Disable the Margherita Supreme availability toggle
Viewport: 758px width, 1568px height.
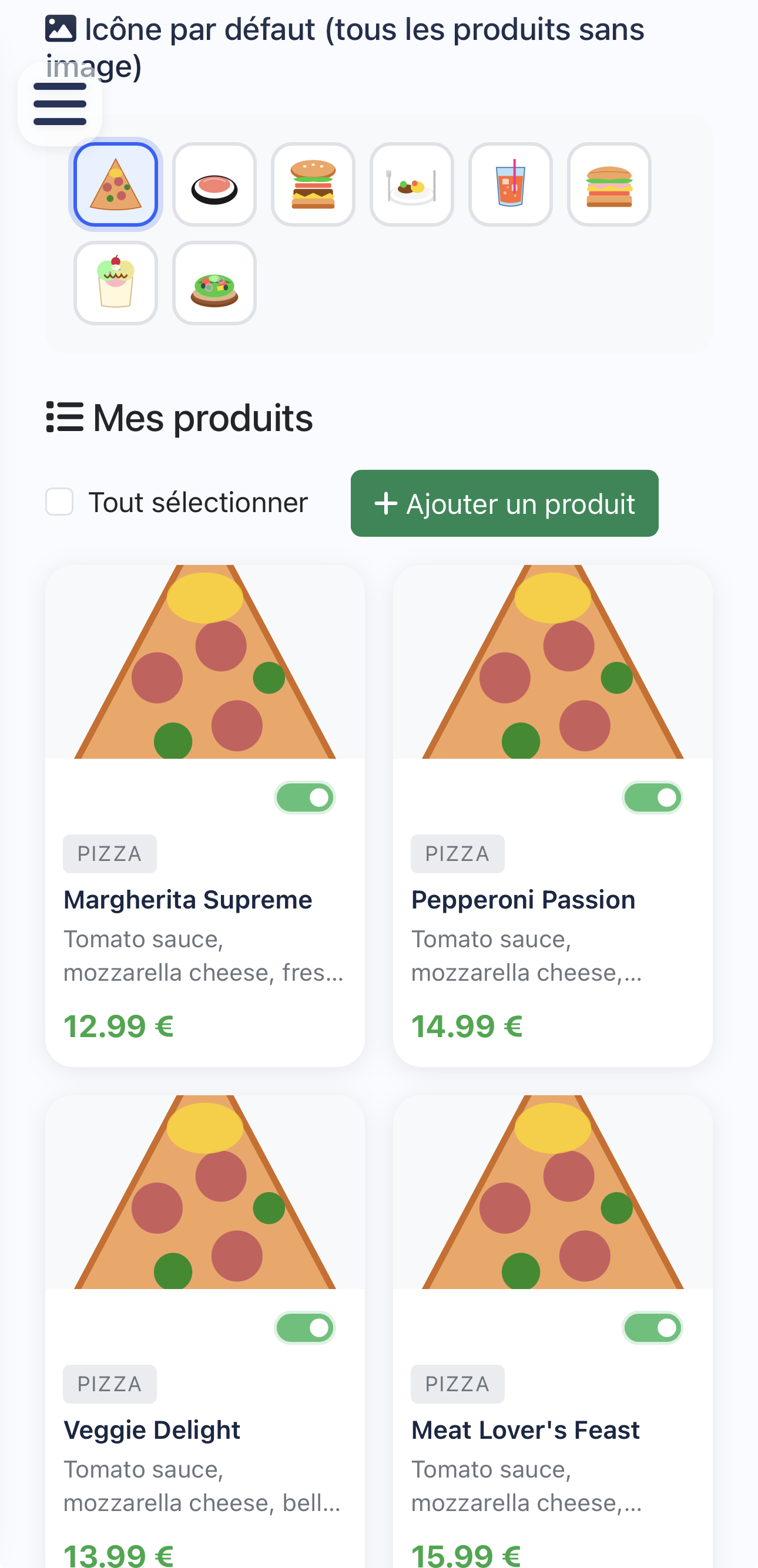pyautogui.click(x=304, y=798)
